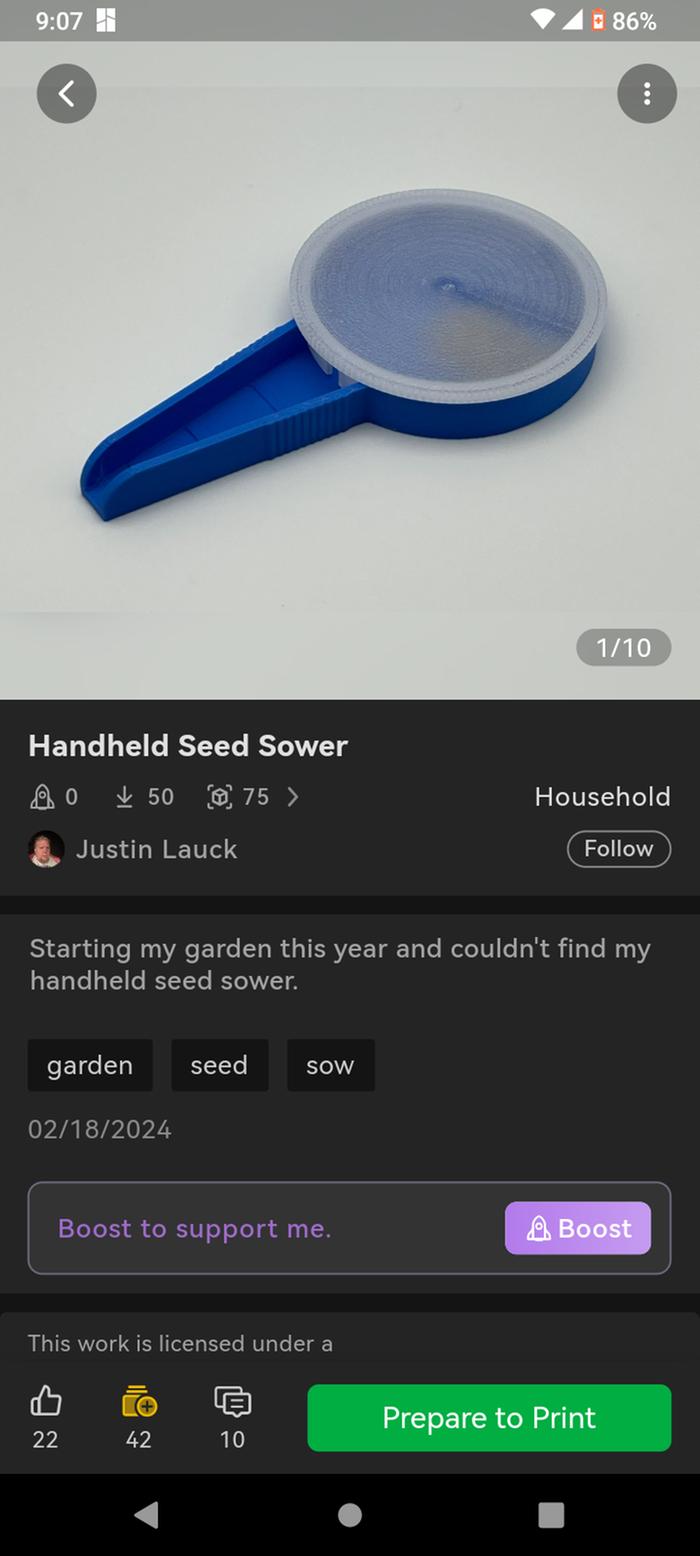
Task: Go to the Android home screen
Action: tap(350, 1514)
